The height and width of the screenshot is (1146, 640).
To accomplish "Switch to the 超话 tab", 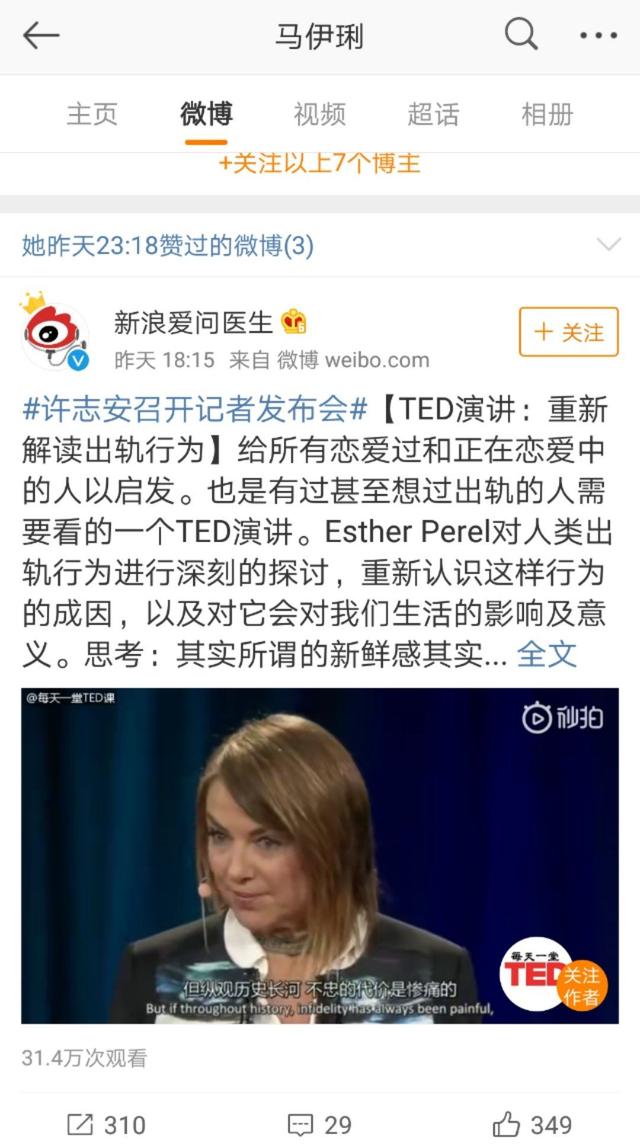I will [x=433, y=114].
